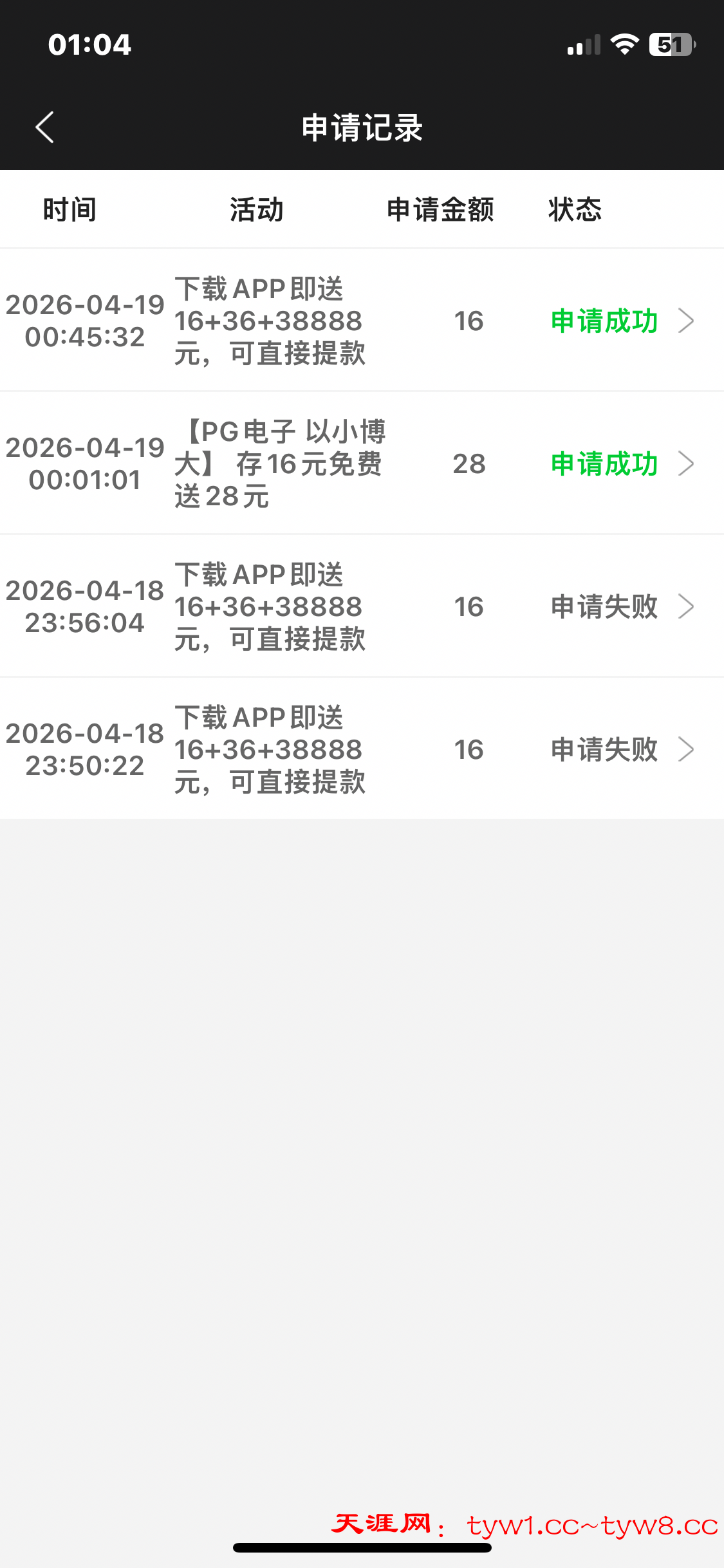Open the failed application from 2026-04-18 23:56:04
Viewport: 724px width, 1568px height.
coord(686,606)
